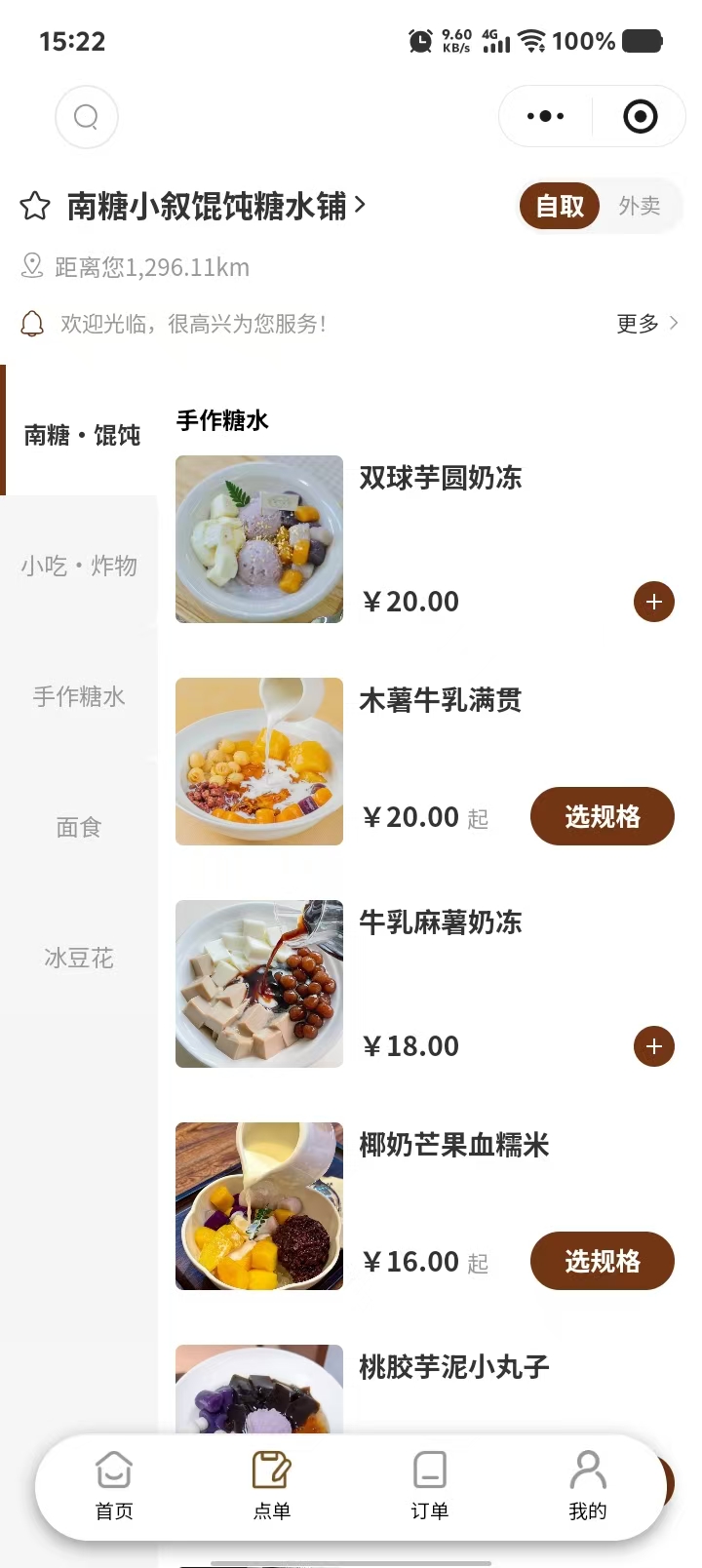This screenshot has width=702, height=1568.
Task: Jump to the 小吃・炸物 category
Action: tap(79, 566)
